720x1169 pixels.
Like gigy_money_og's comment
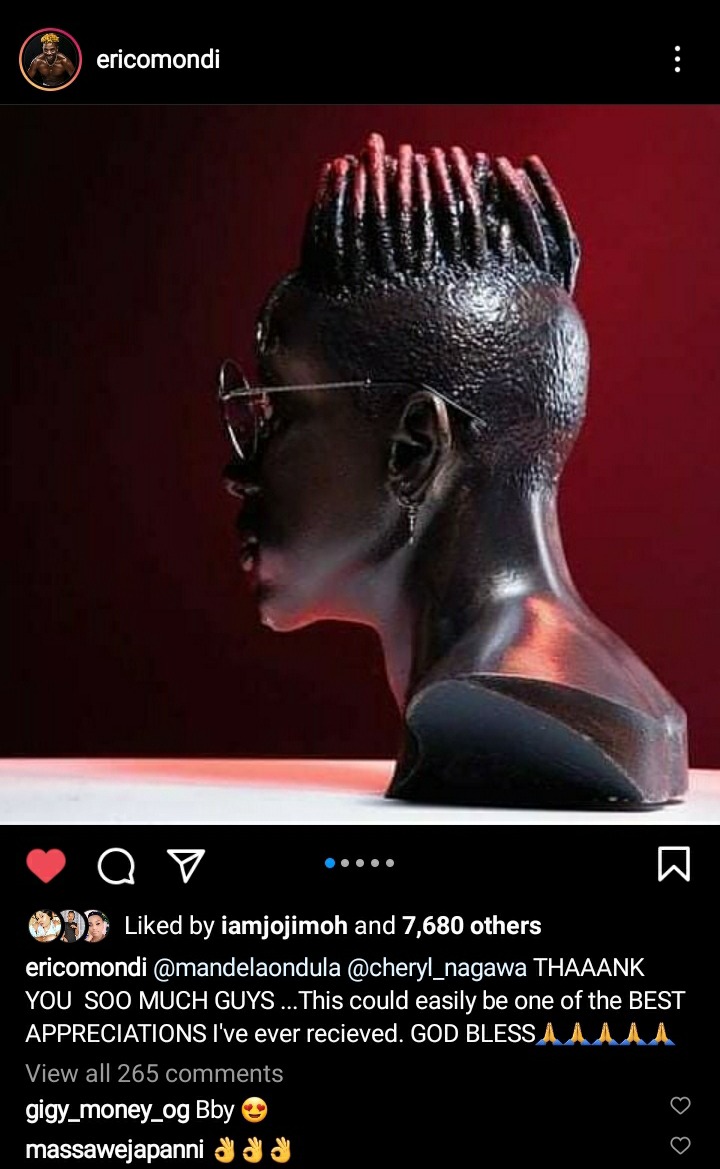pos(680,1105)
